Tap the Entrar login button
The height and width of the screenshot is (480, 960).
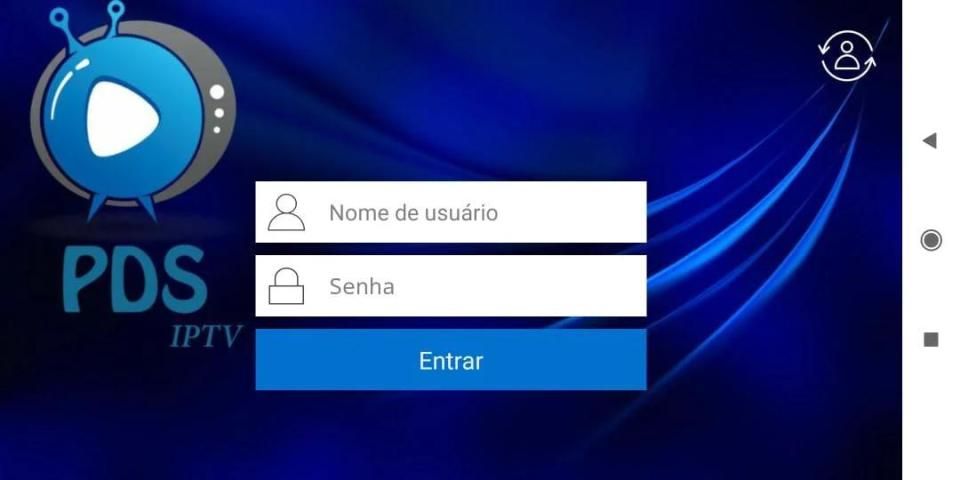tap(450, 360)
